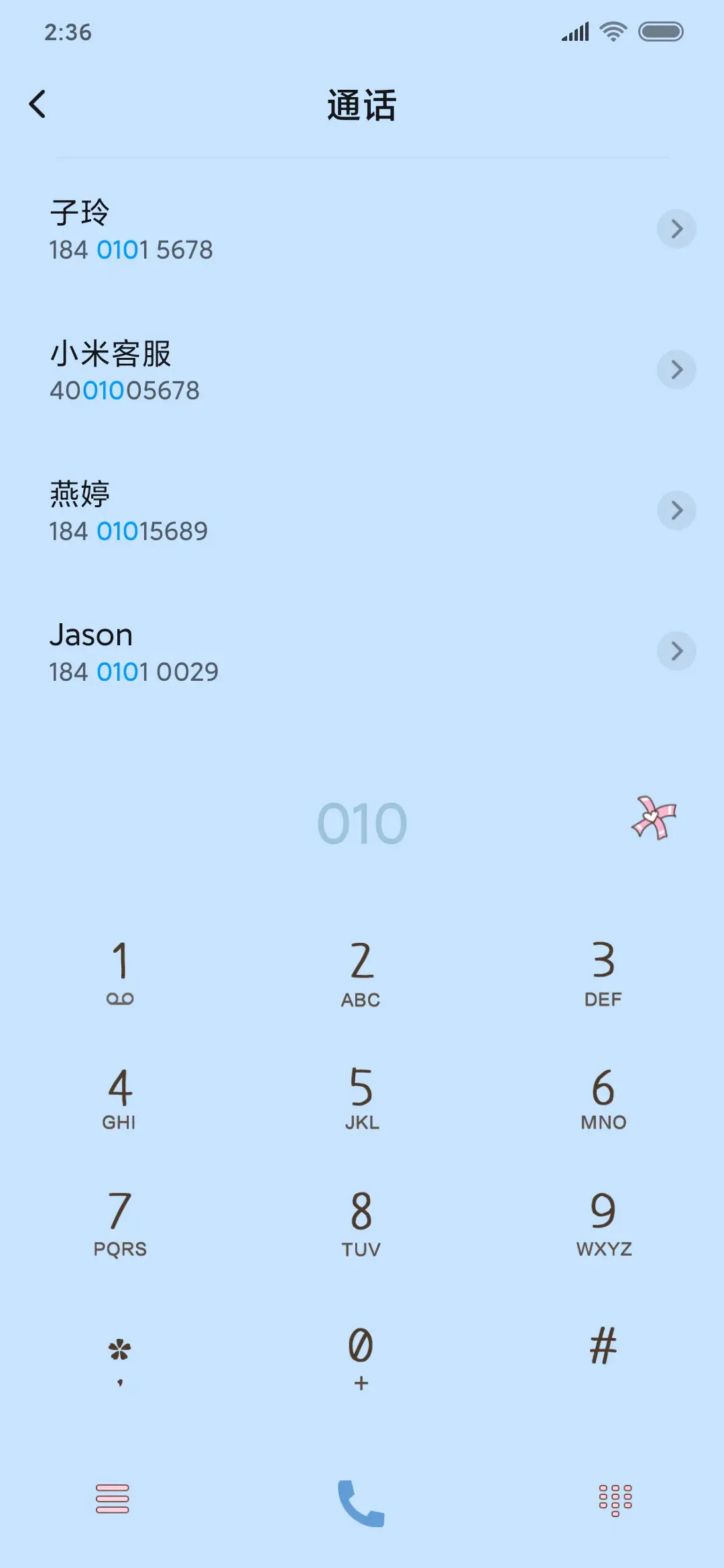This screenshot has height=1568, width=724.
Task: Tap the back arrow to exit 通话
Action: [x=38, y=104]
